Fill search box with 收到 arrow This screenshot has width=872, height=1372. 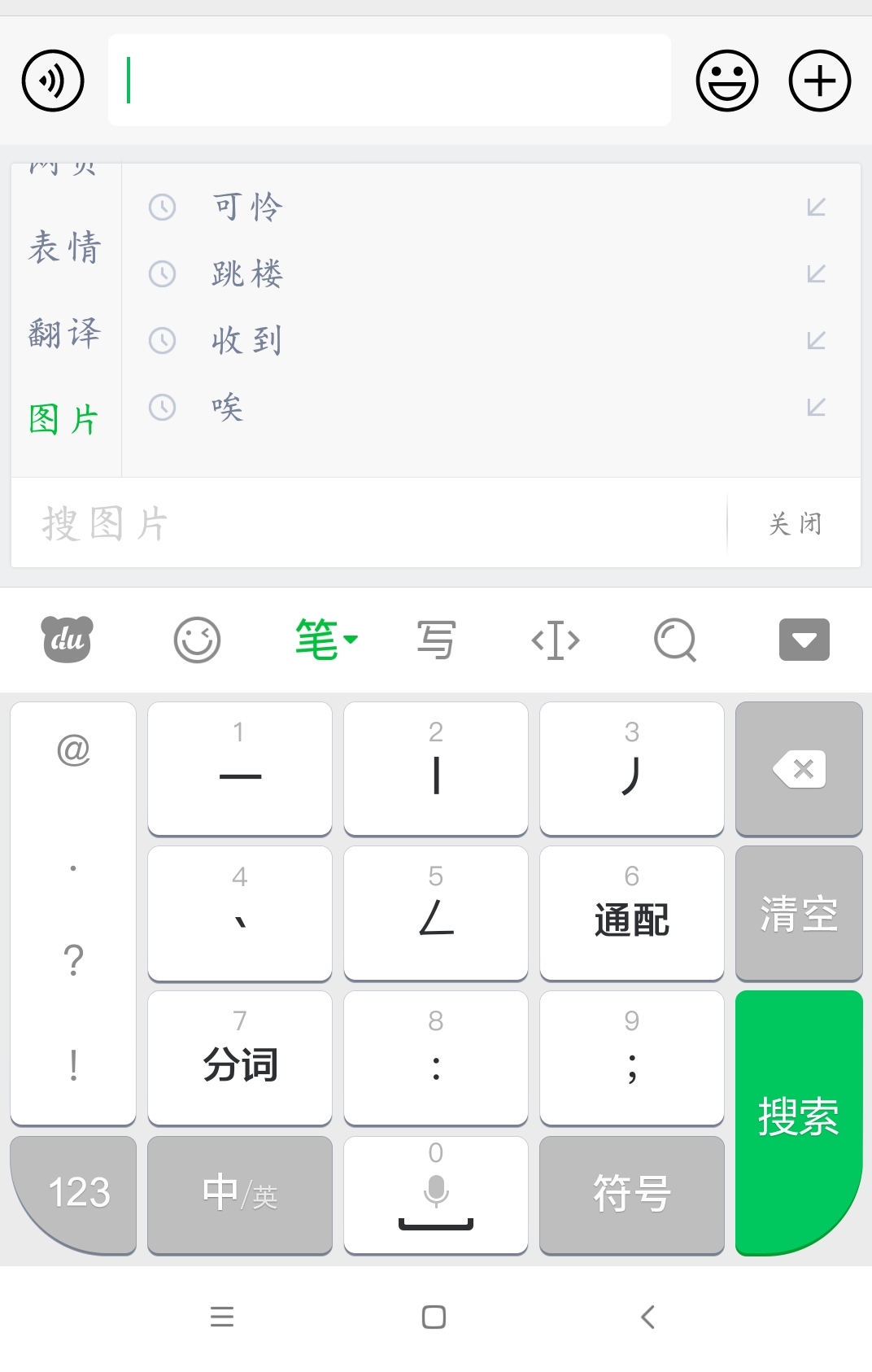(x=816, y=340)
